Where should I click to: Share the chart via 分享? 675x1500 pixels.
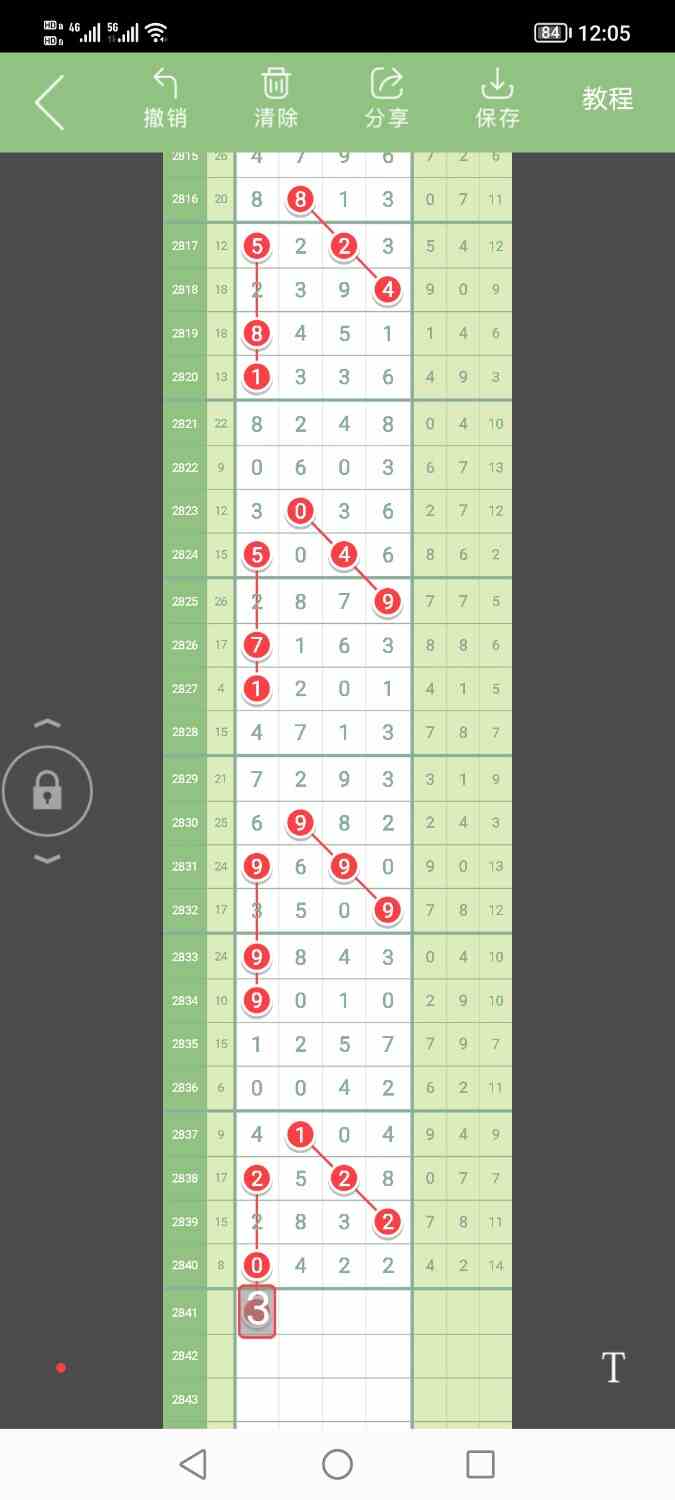387,98
